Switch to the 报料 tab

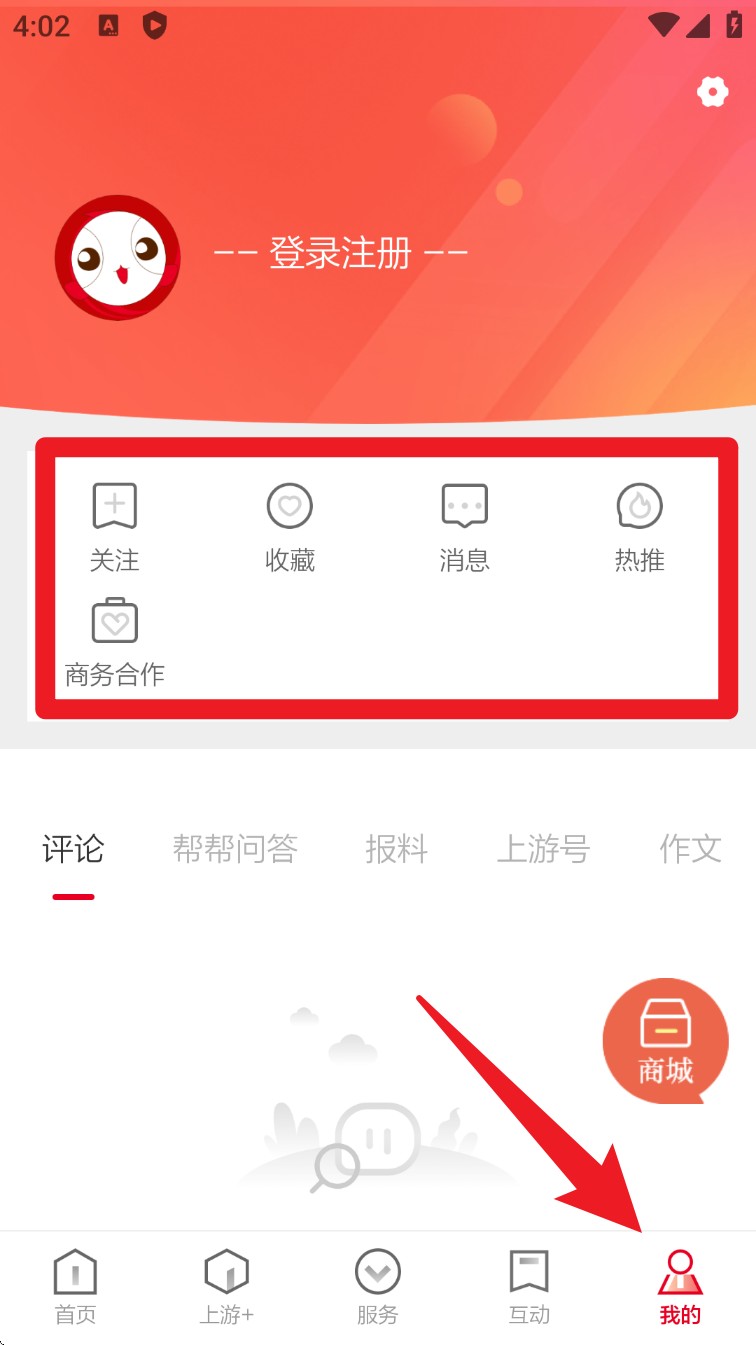click(x=396, y=850)
